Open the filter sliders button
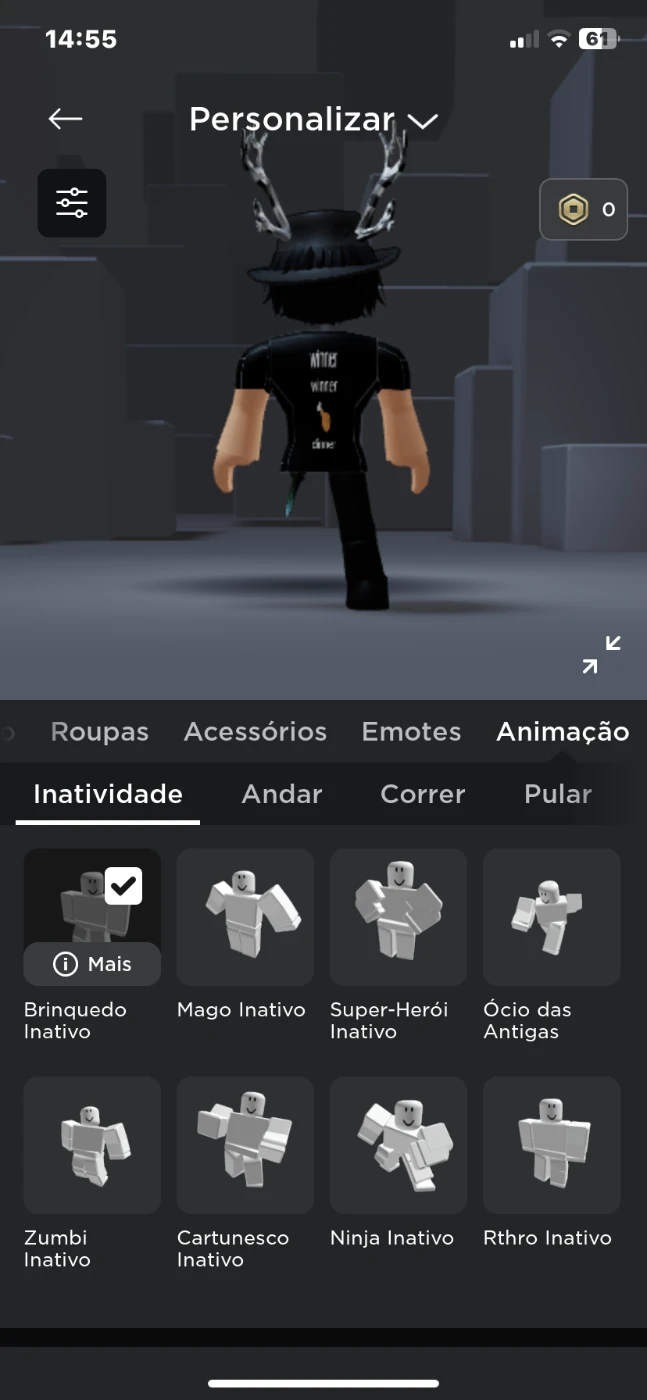Image resolution: width=647 pixels, height=1400 pixels. [x=72, y=203]
